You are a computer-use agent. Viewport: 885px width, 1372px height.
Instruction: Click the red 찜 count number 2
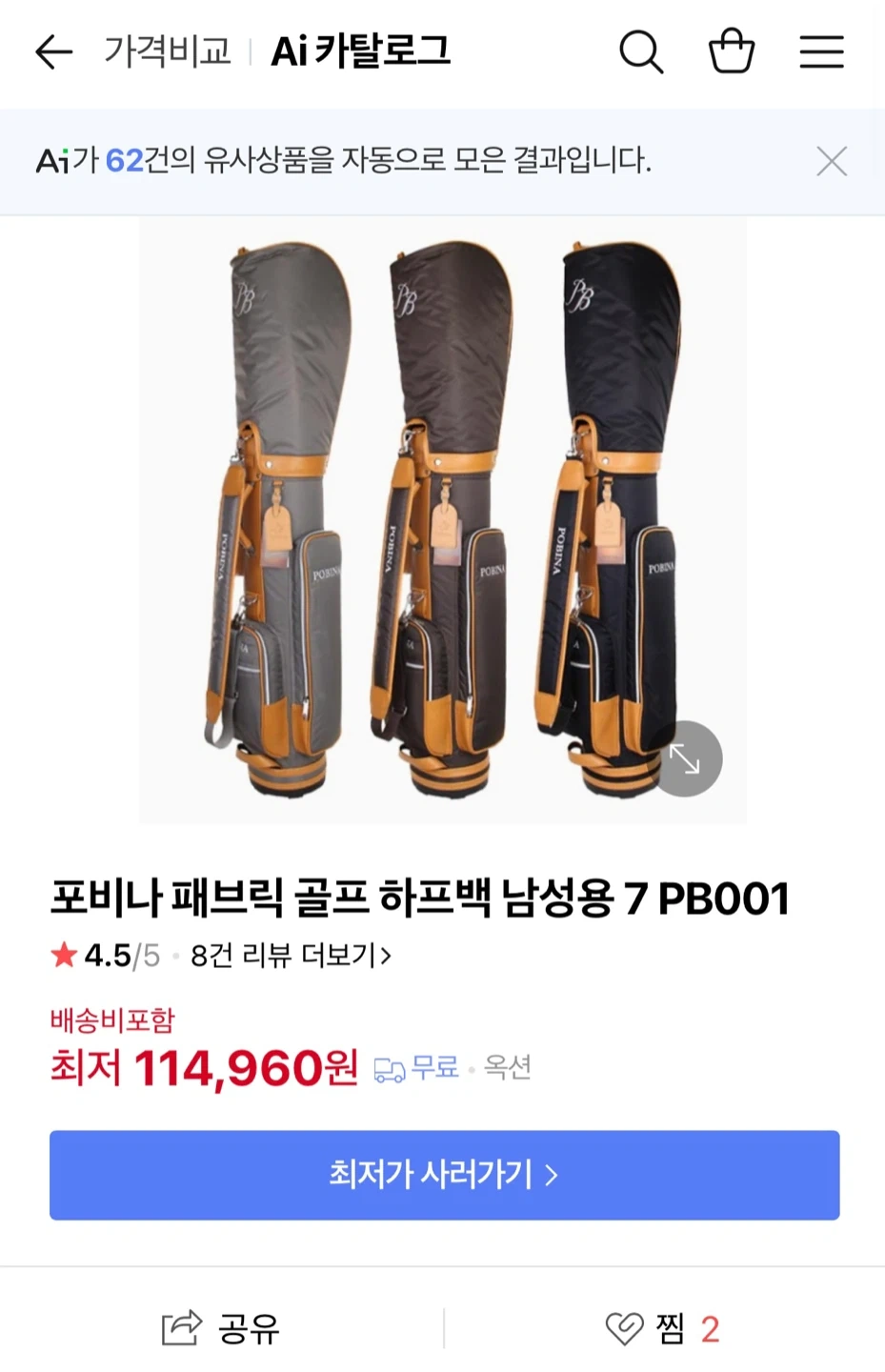click(709, 1327)
